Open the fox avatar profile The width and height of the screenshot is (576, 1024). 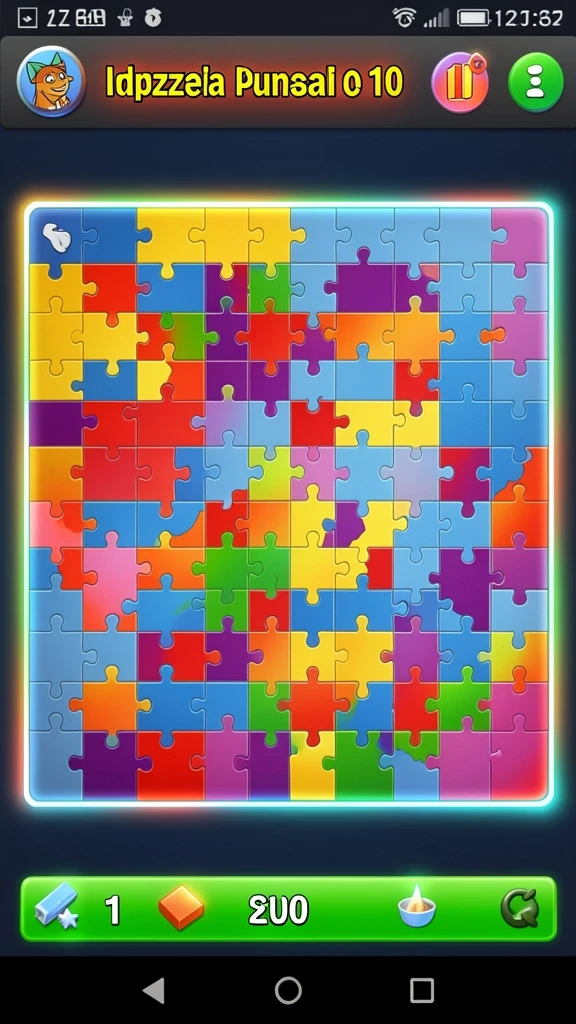(51, 82)
